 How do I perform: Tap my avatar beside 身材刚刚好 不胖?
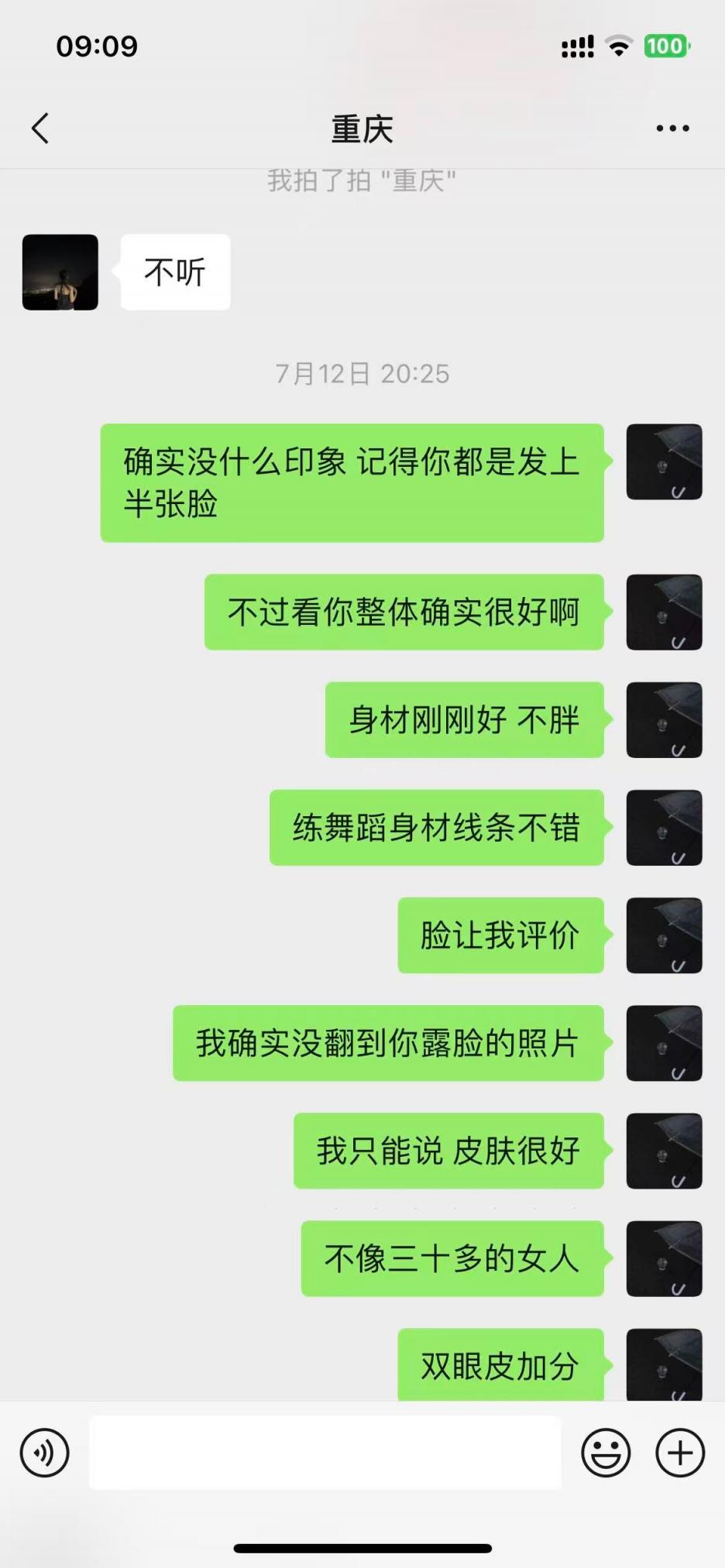point(664,719)
